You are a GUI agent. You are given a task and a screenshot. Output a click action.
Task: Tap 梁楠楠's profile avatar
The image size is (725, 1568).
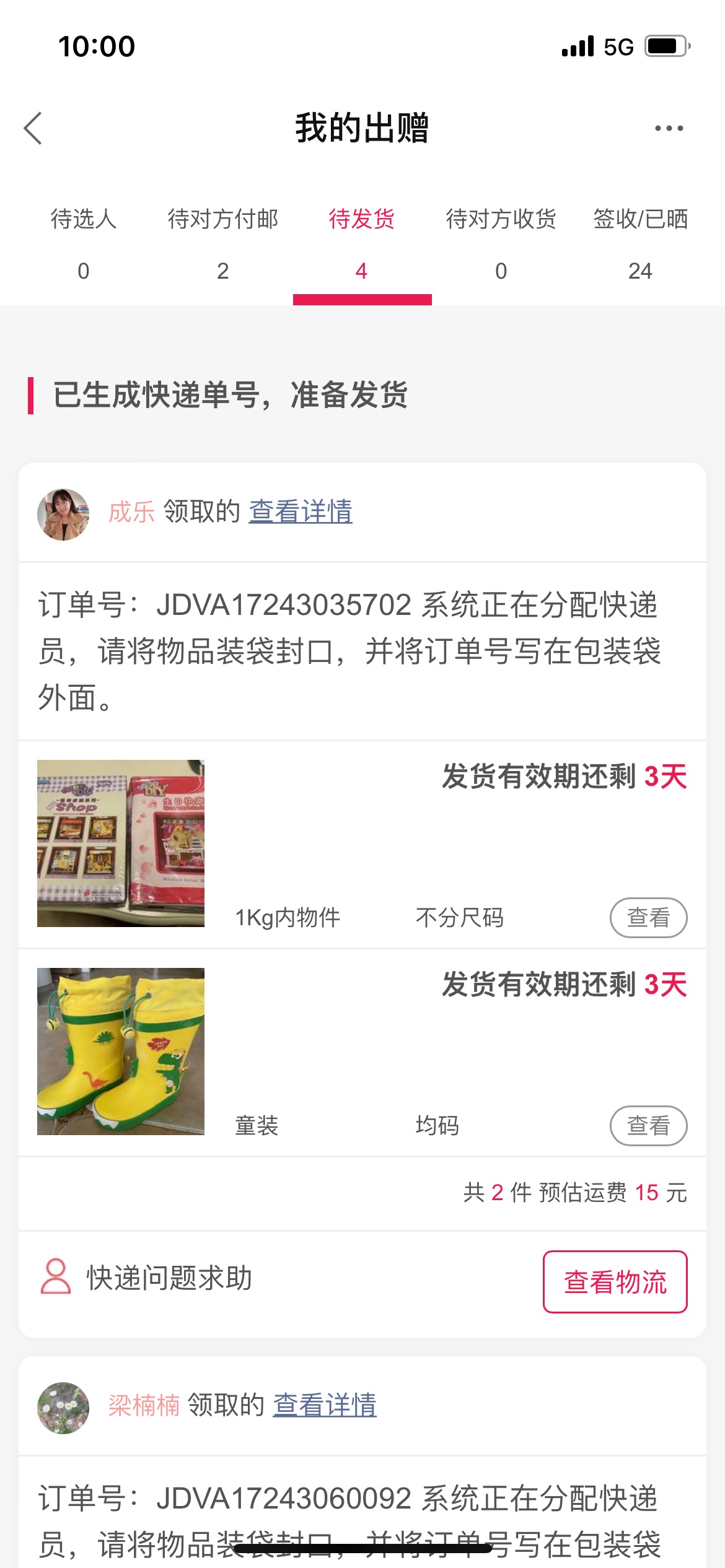click(63, 1408)
